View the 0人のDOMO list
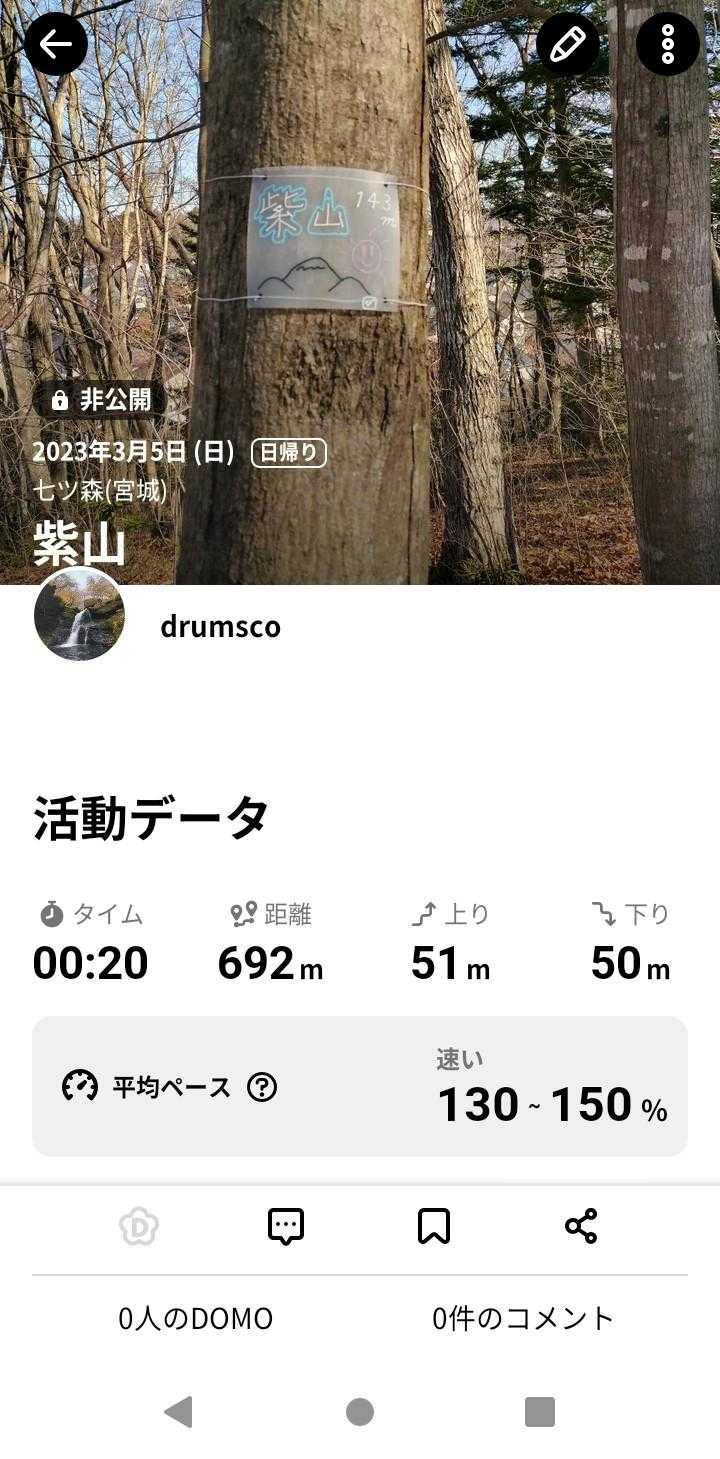Screen dimensions: 720x1459 [196, 1319]
